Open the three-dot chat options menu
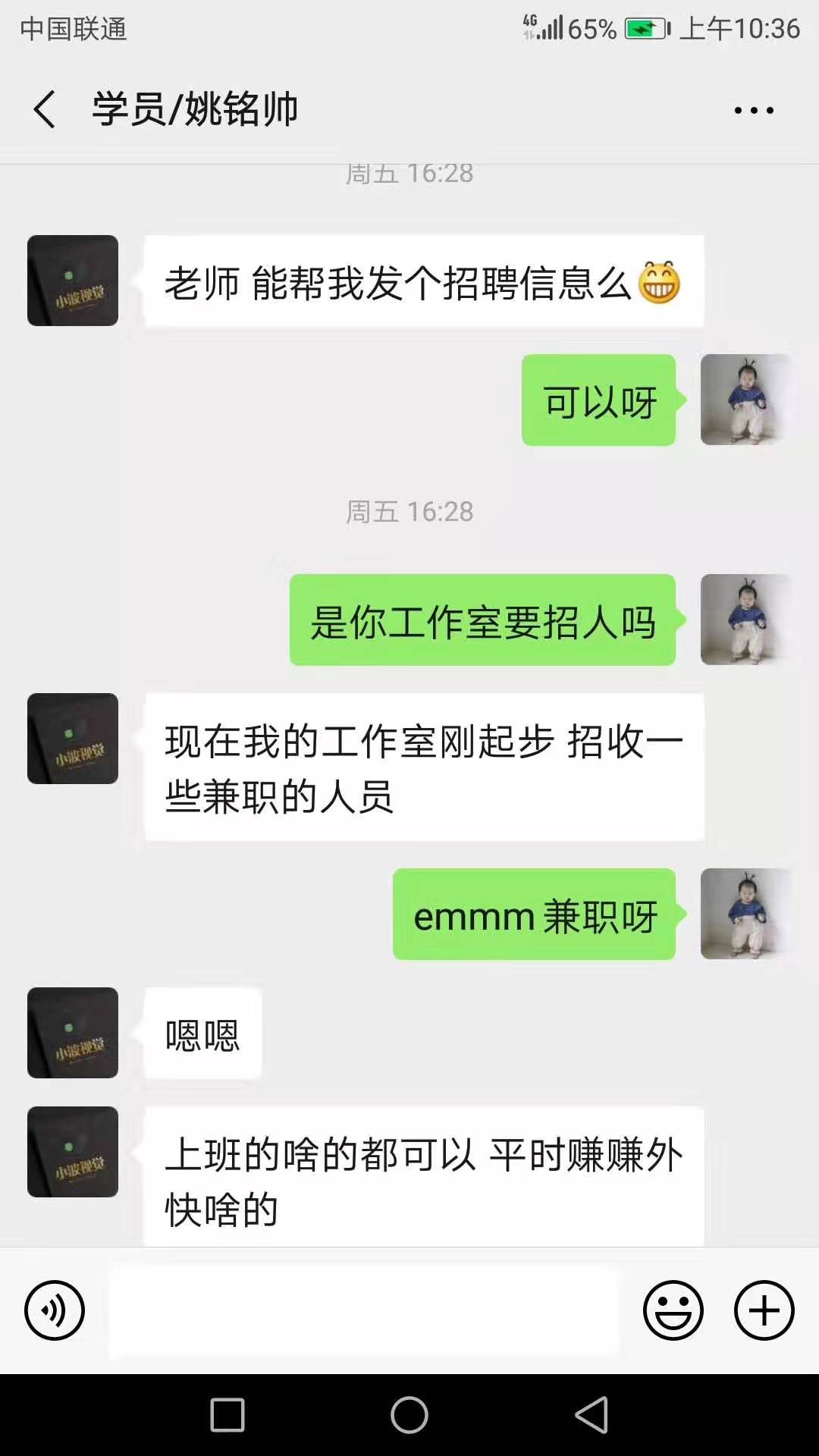Screen dimensions: 819x1456 (x=754, y=111)
